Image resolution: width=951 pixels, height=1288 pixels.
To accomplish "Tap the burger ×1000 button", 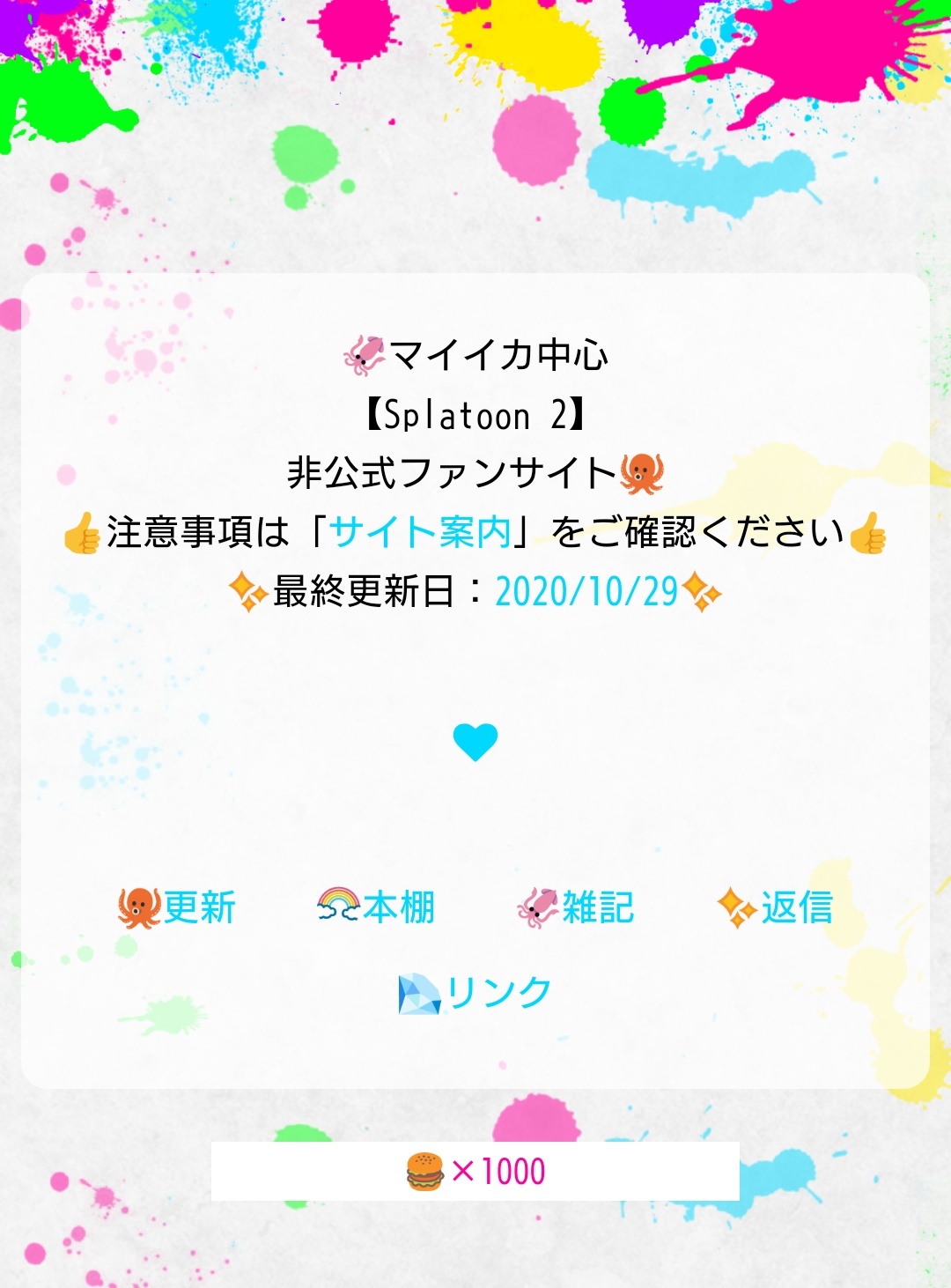I will click(x=475, y=1172).
